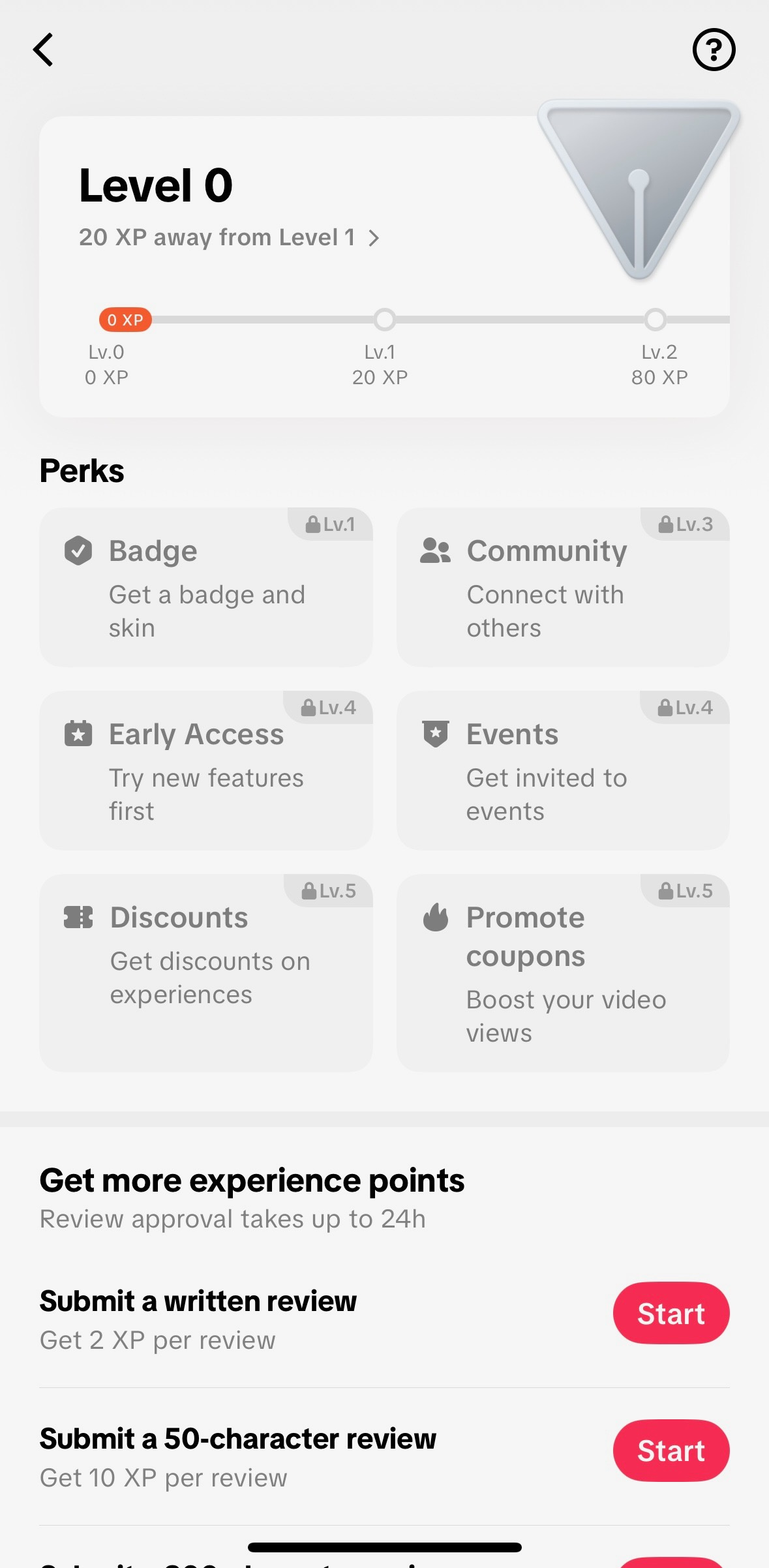The height and width of the screenshot is (1568, 769).
Task: Start submitting a written review
Action: 671,1313
